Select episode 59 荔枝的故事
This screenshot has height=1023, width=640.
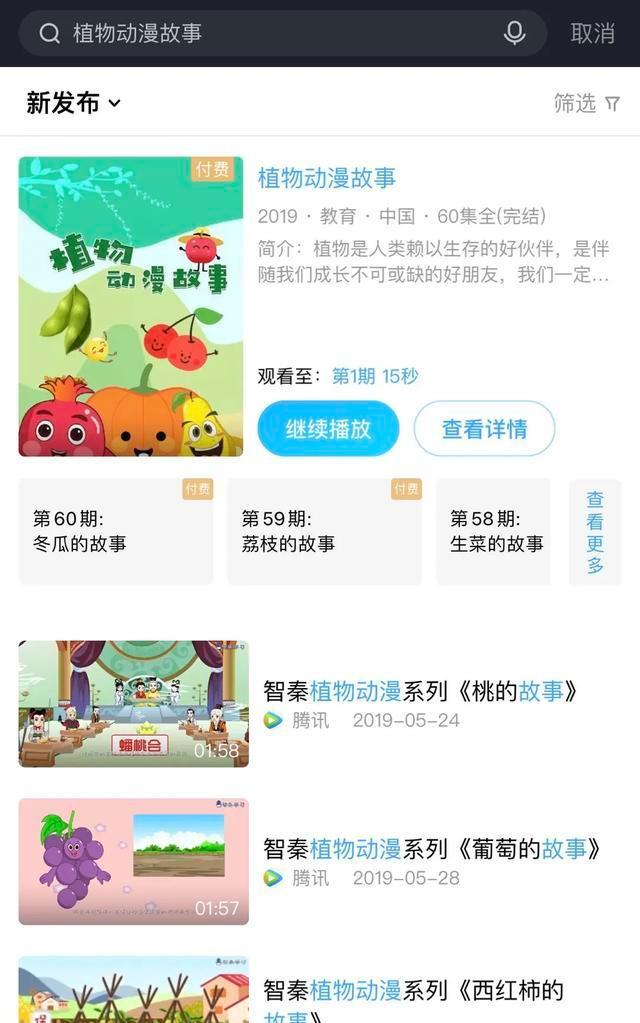tap(324, 531)
